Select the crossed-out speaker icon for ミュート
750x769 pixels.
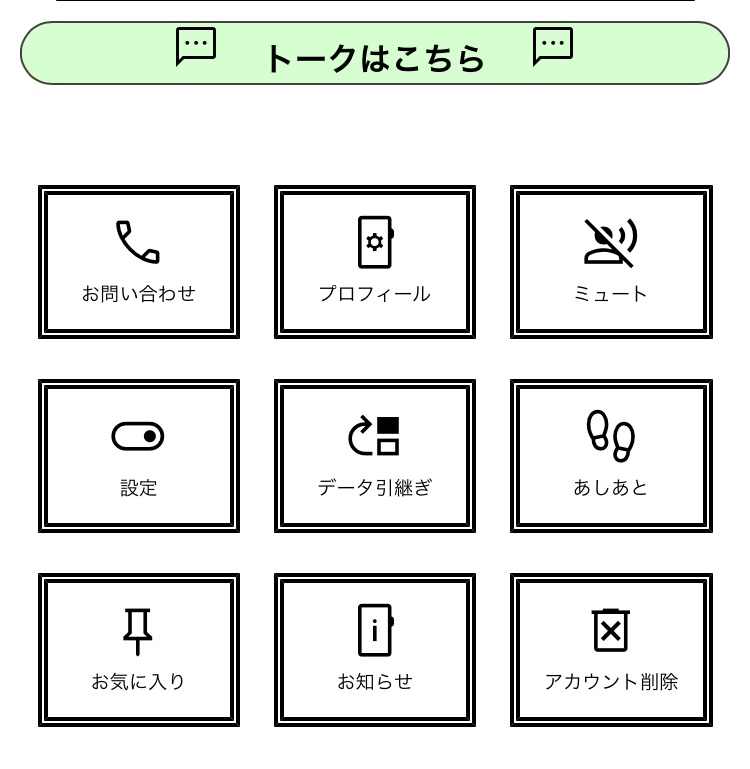(x=610, y=240)
